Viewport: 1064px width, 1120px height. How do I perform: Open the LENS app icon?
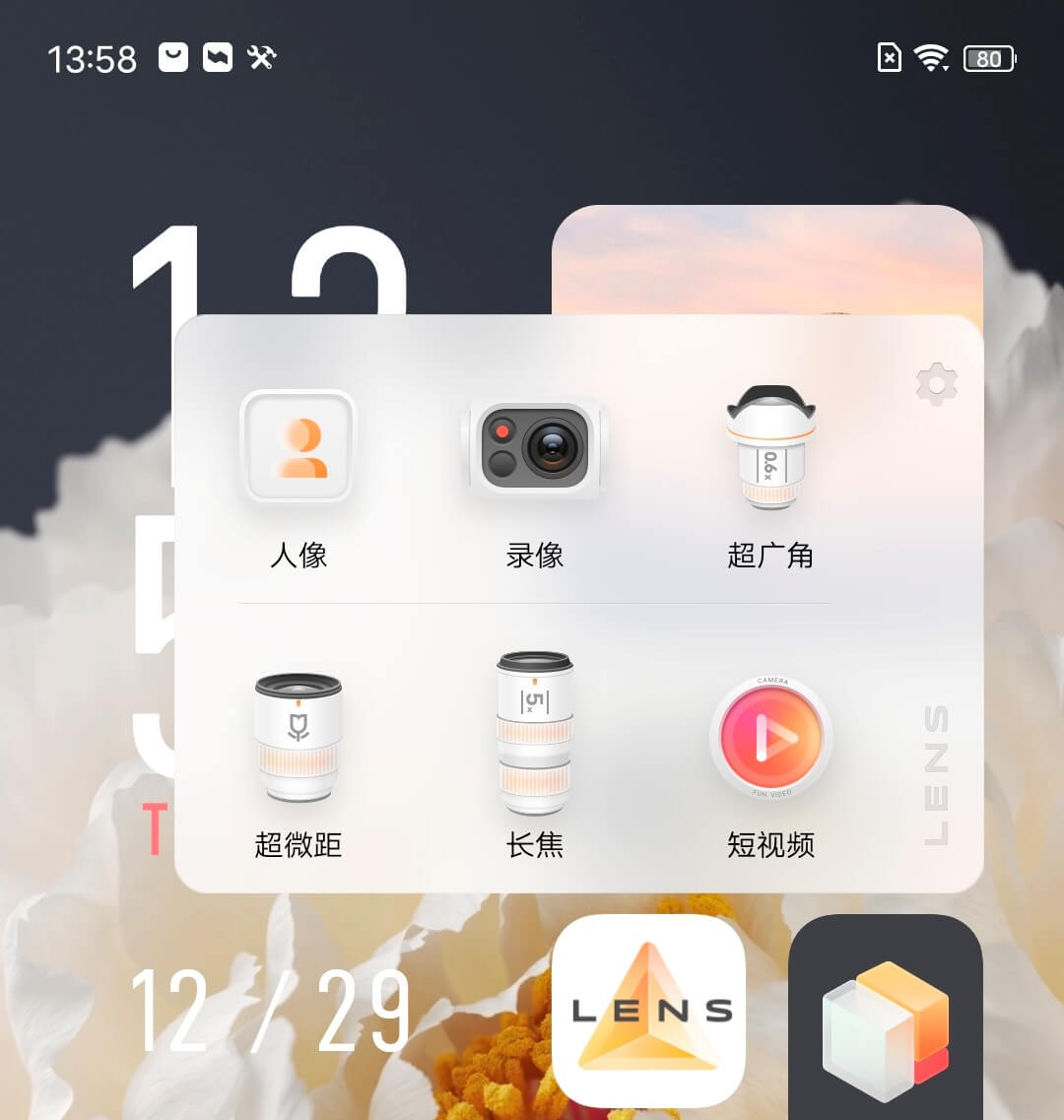(649, 1010)
